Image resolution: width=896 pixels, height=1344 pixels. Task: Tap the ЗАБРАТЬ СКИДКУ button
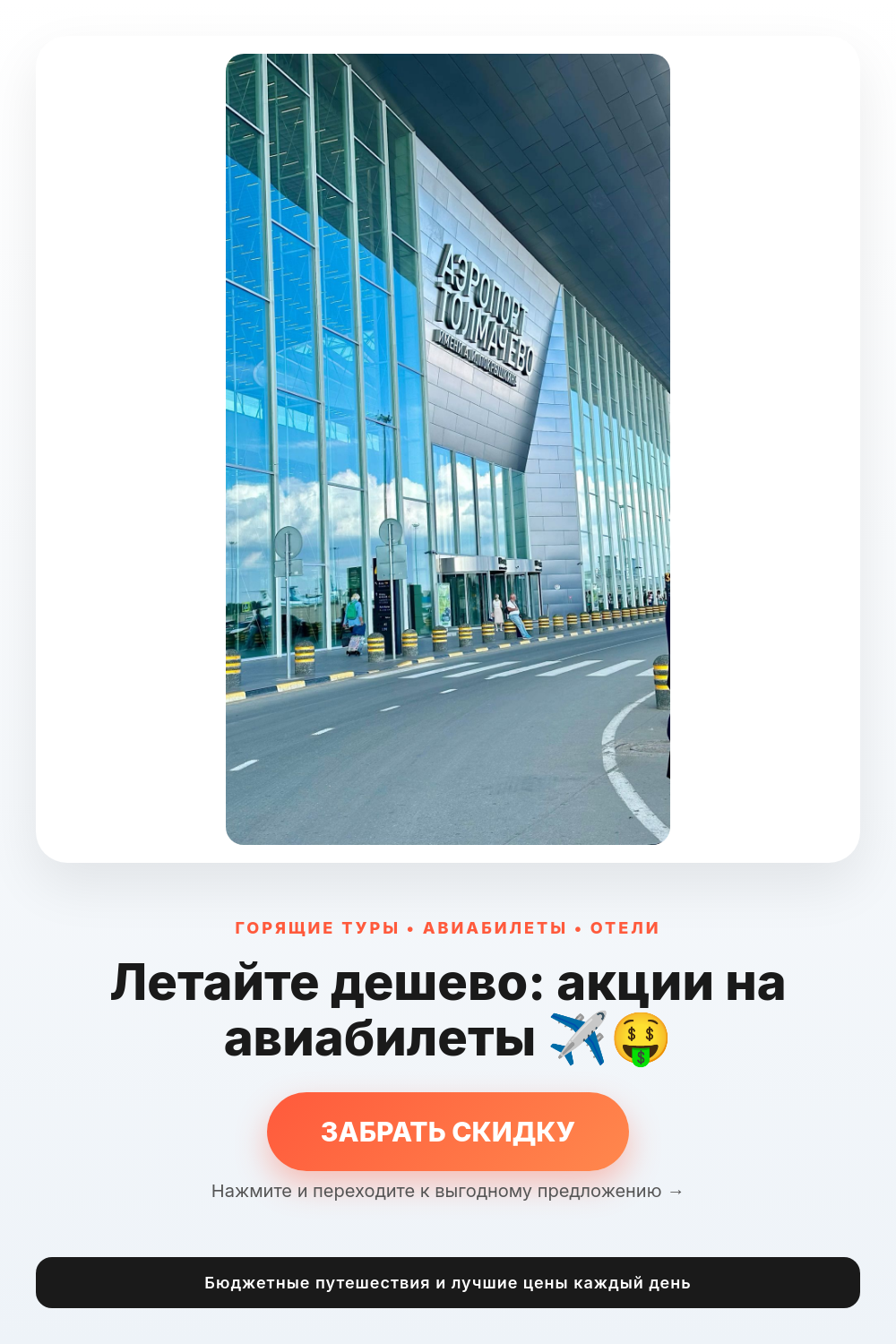coord(448,1131)
